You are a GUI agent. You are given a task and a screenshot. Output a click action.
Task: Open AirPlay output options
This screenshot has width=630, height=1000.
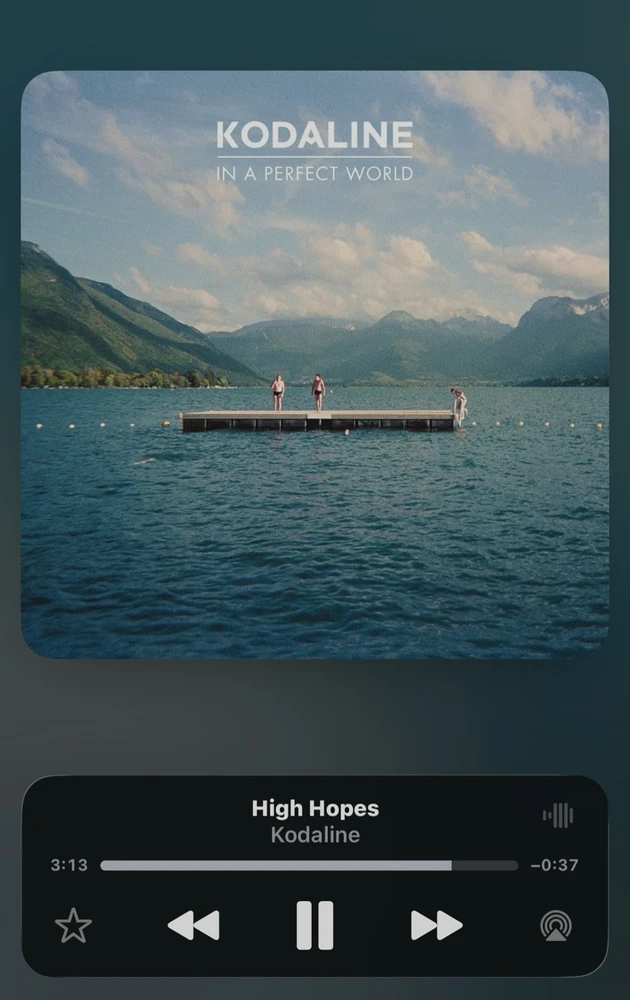point(556,926)
